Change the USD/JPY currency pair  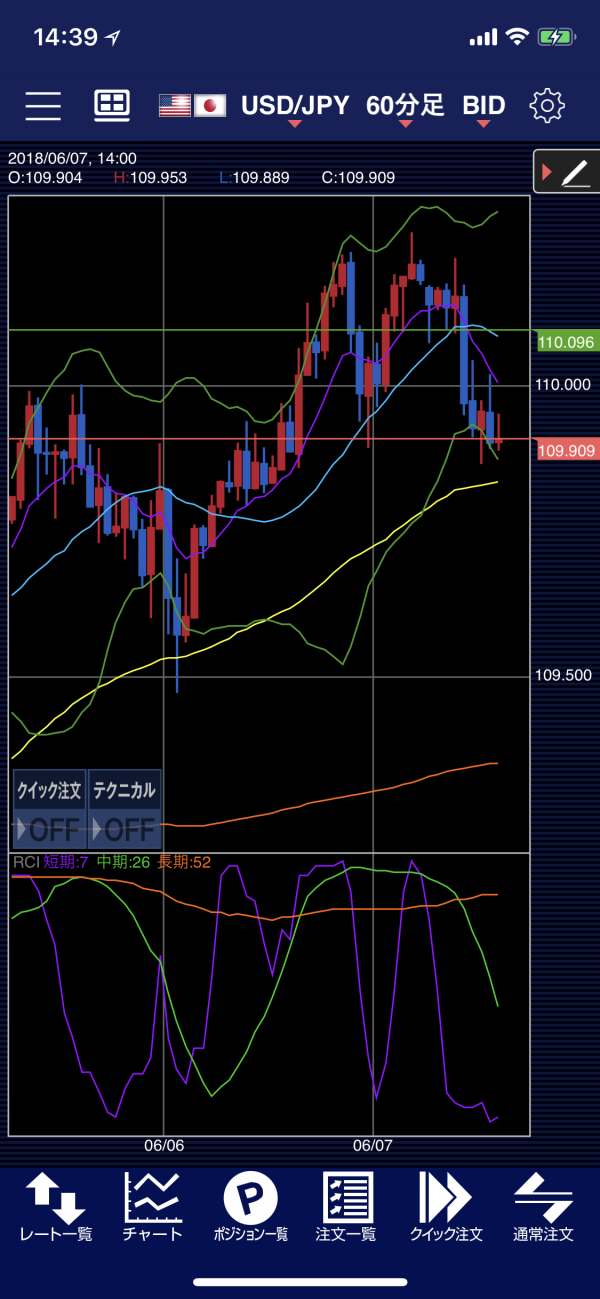[294, 106]
